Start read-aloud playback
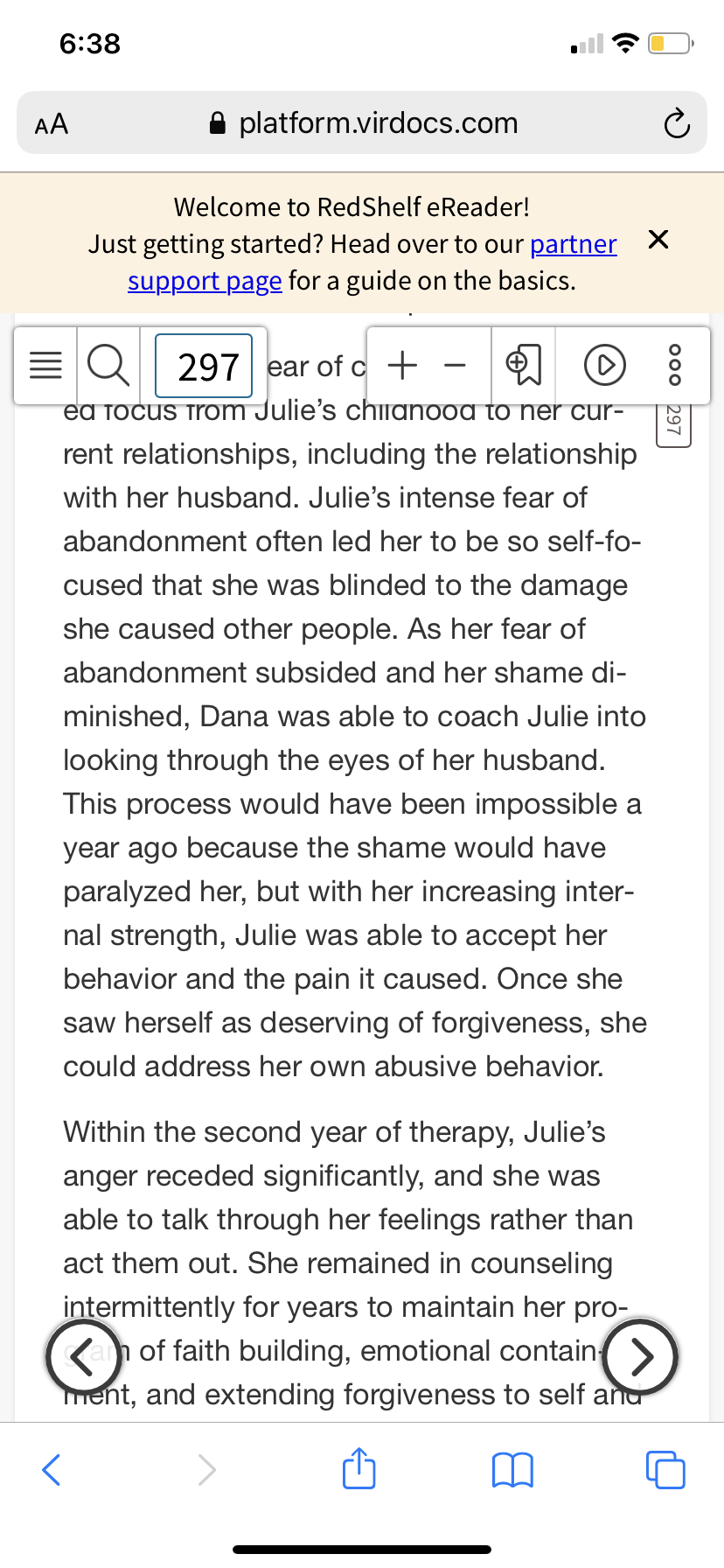The height and width of the screenshot is (1568, 724). 605,365
